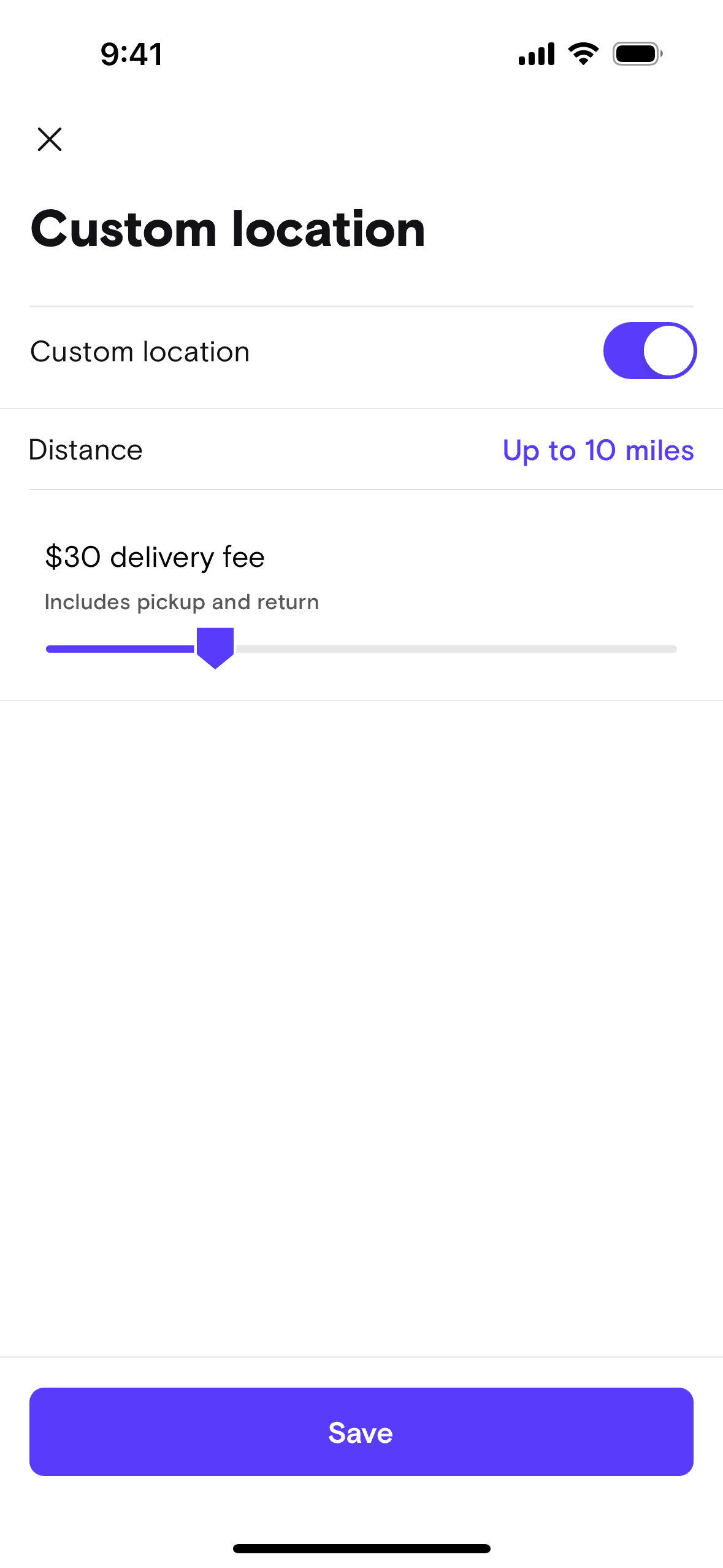Close the Custom location screen
Screen dimensions: 723x1568
point(50,139)
